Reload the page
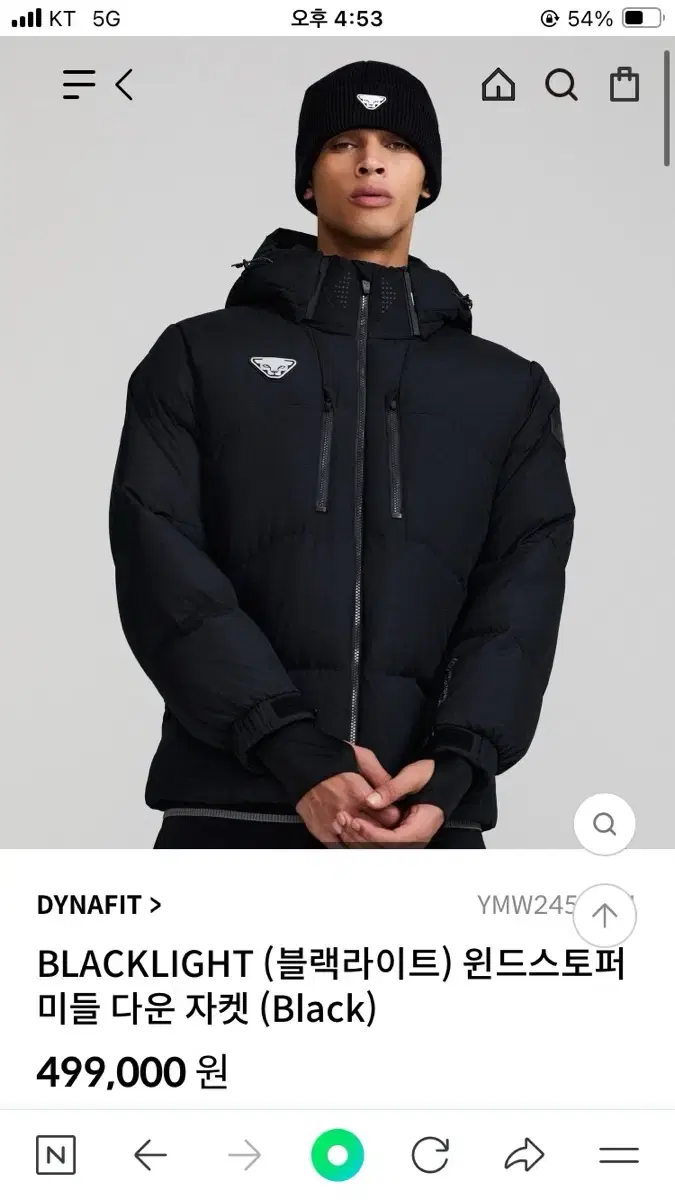 point(430,1156)
